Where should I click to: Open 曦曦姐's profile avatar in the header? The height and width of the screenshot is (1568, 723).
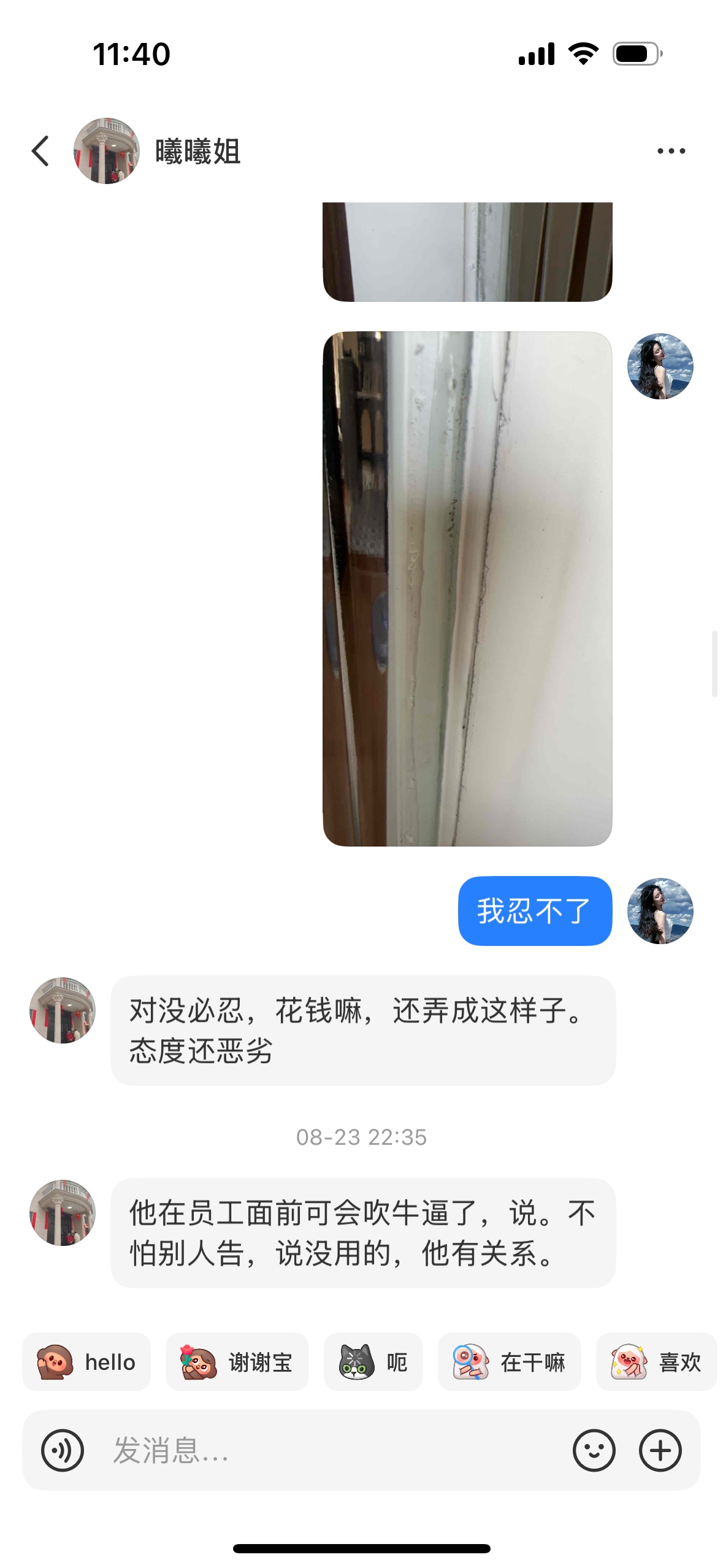[106, 151]
